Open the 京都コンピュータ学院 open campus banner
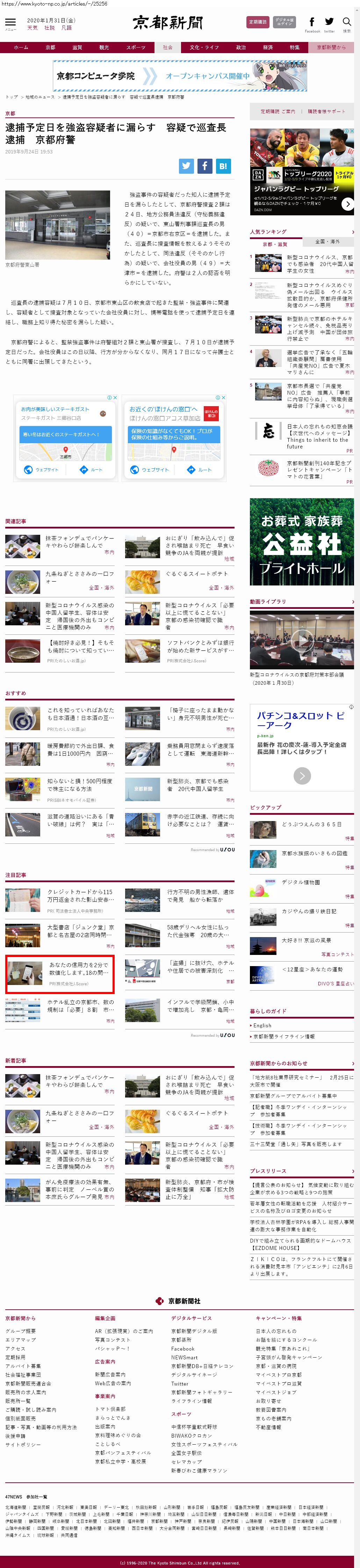This screenshot has width=360, height=1568. tap(180, 76)
